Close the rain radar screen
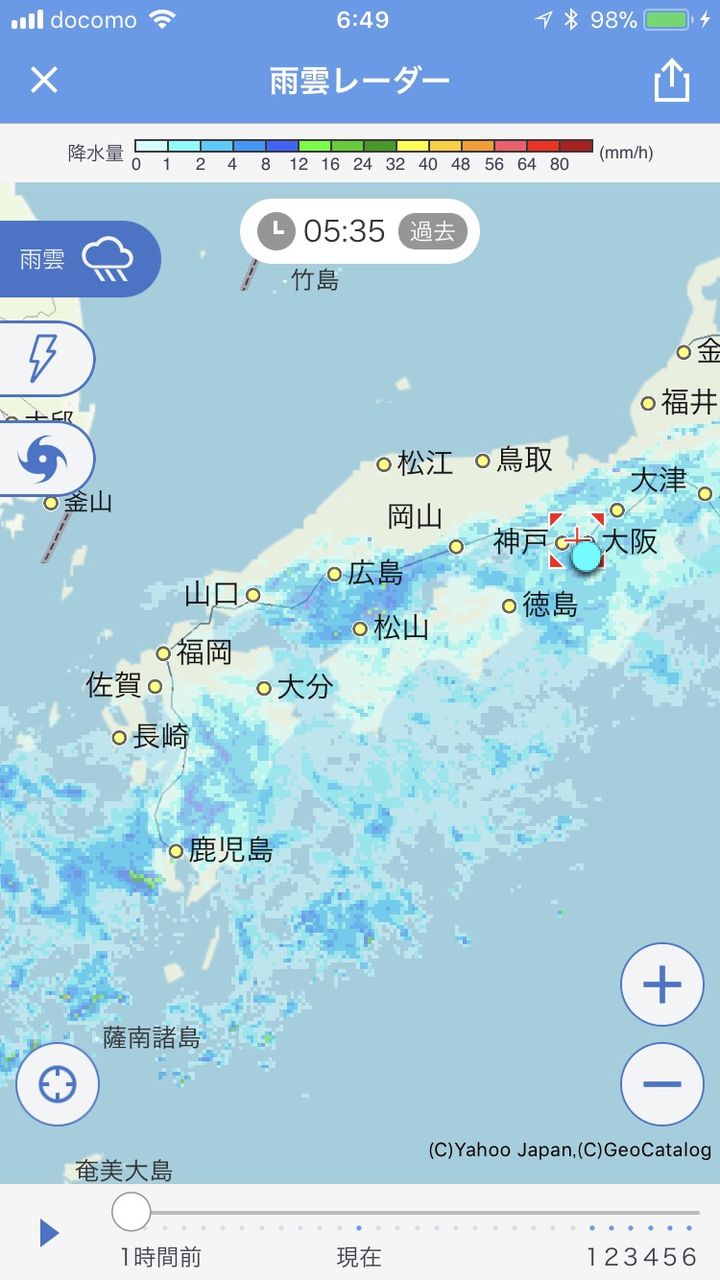This screenshot has height=1280, width=720. 44,80
